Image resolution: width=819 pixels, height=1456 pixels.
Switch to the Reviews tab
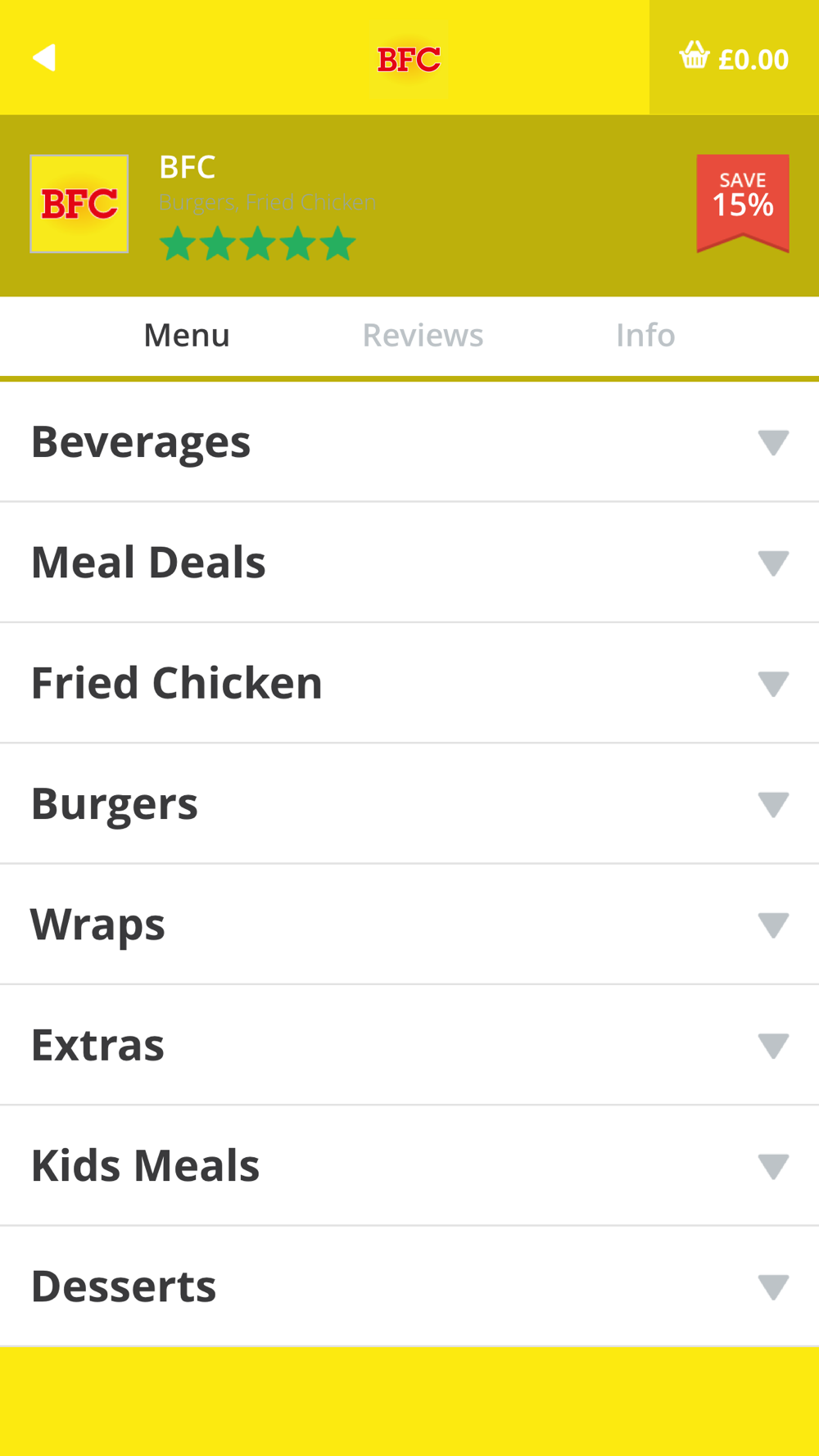[x=423, y=336]
